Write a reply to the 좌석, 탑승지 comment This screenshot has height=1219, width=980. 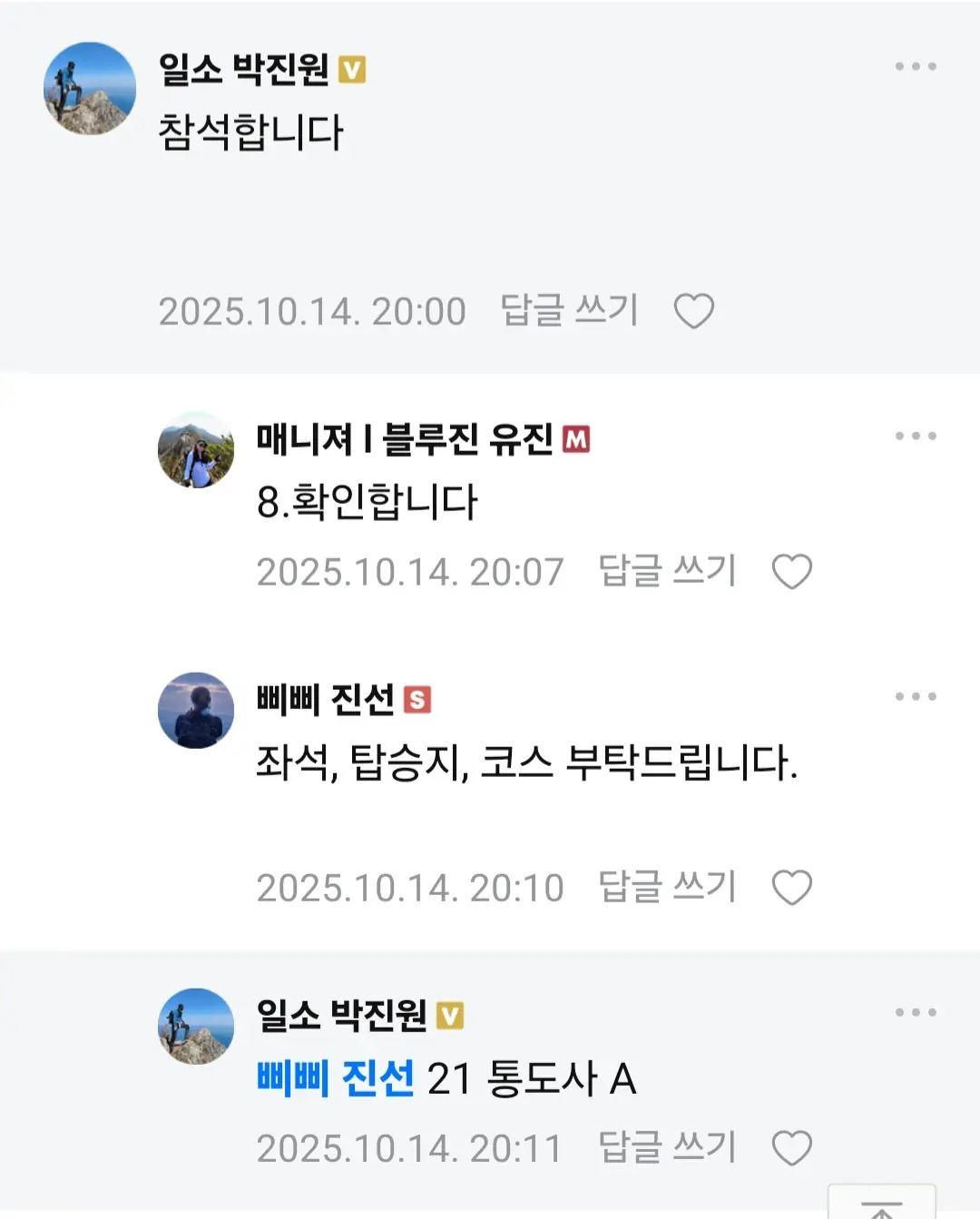[667, 887]
